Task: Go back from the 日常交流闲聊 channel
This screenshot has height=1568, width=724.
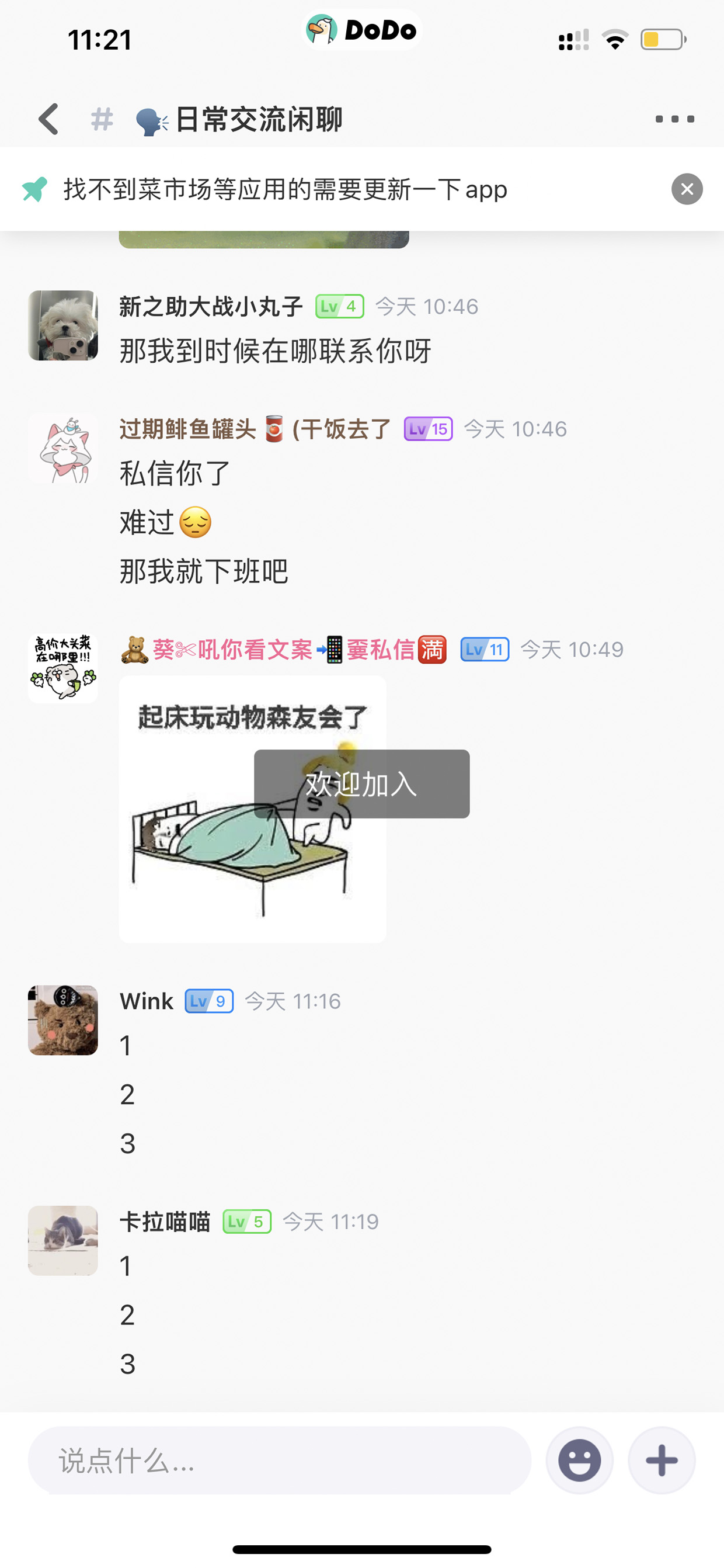Action: point(48,119)
